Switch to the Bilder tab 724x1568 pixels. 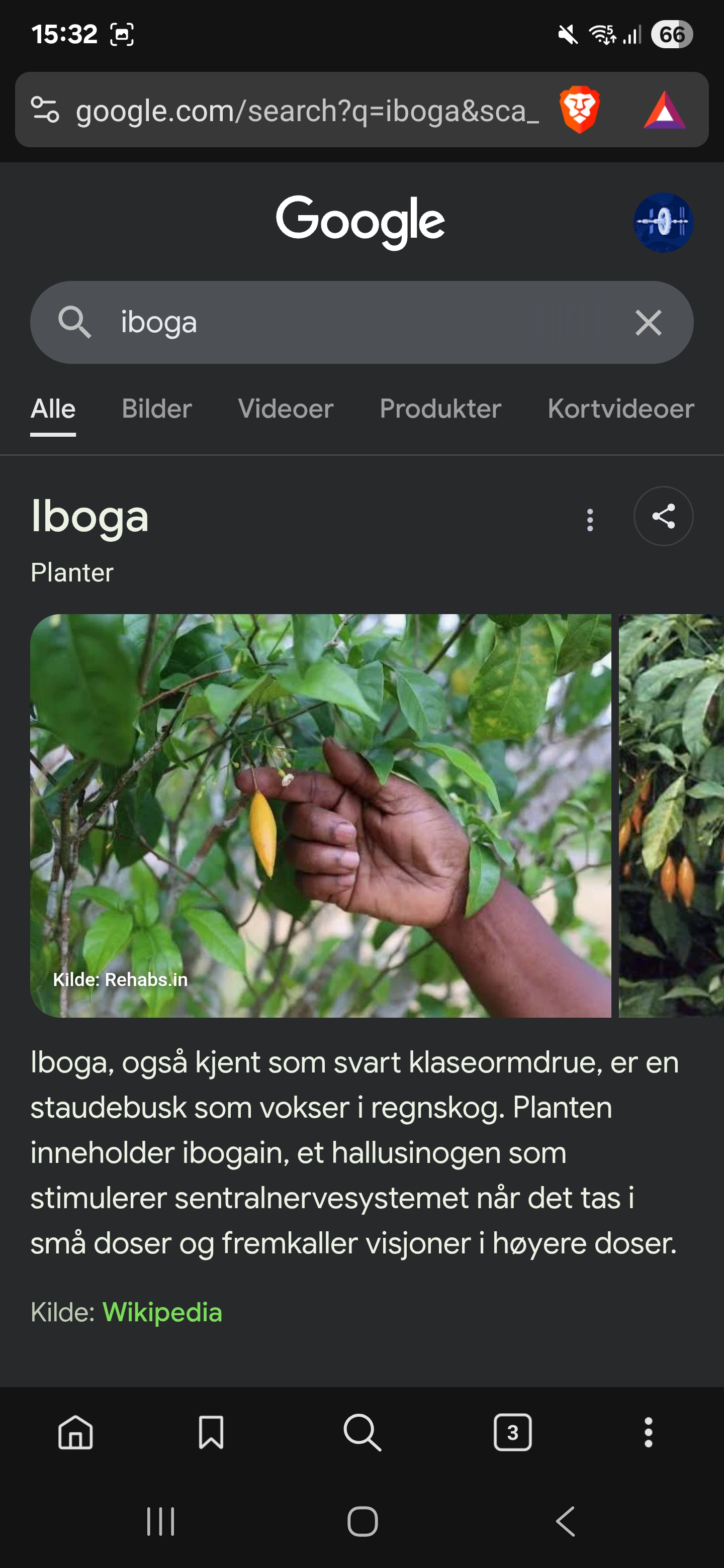point(156,409)
